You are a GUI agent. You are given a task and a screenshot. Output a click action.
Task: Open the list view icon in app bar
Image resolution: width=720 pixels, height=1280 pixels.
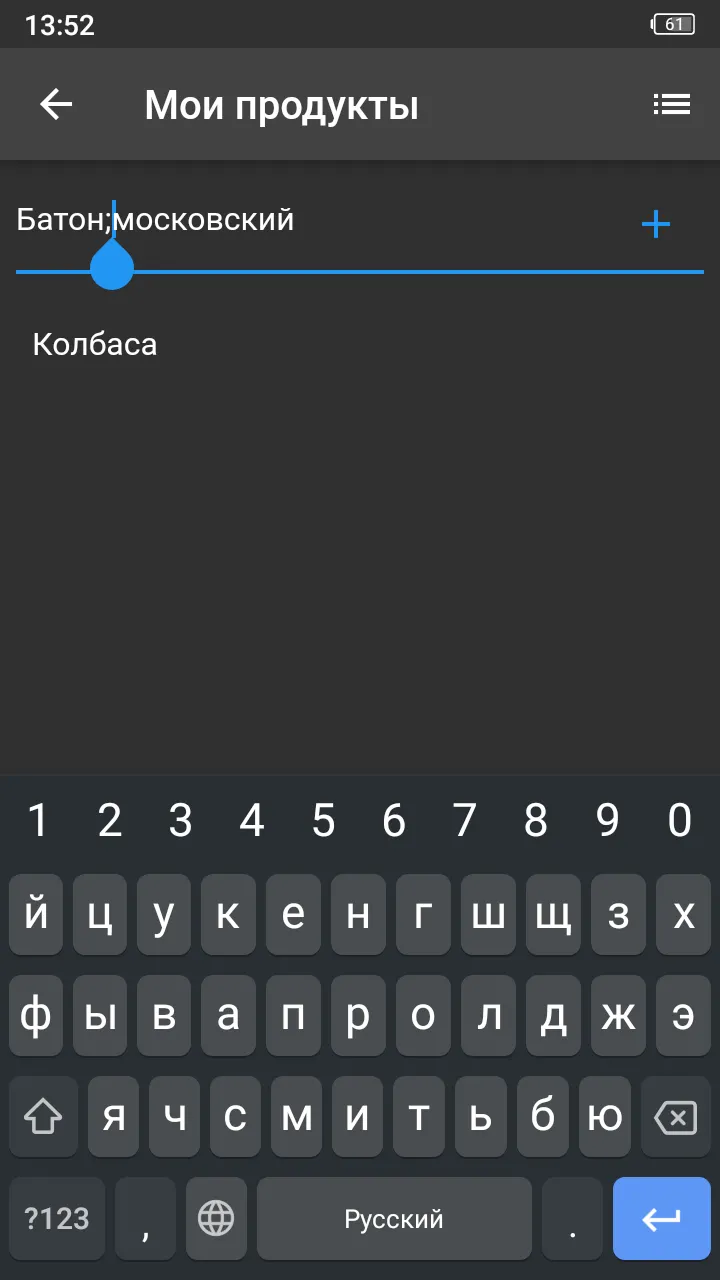[672, 104]
